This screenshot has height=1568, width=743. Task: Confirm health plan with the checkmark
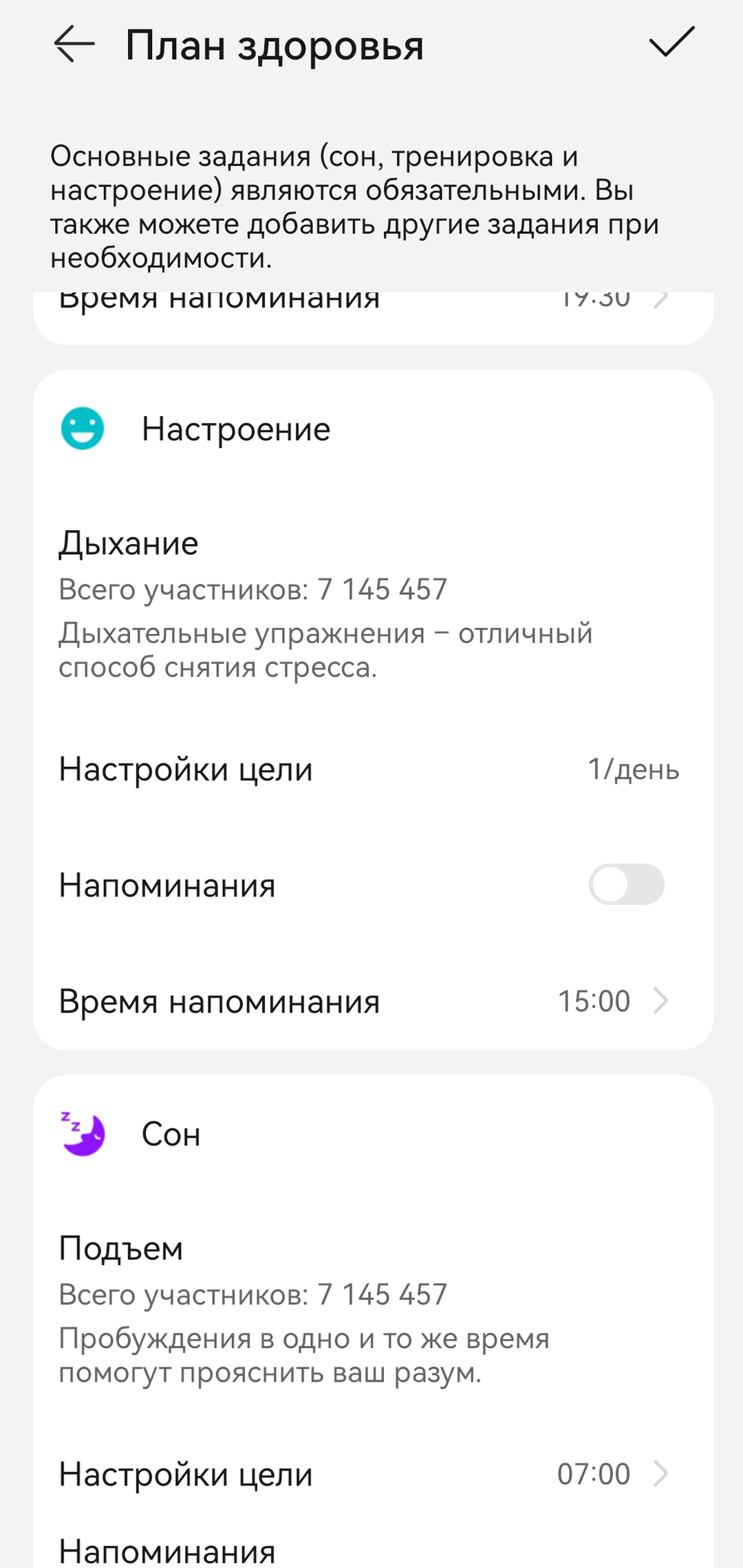tap(671, 43)
